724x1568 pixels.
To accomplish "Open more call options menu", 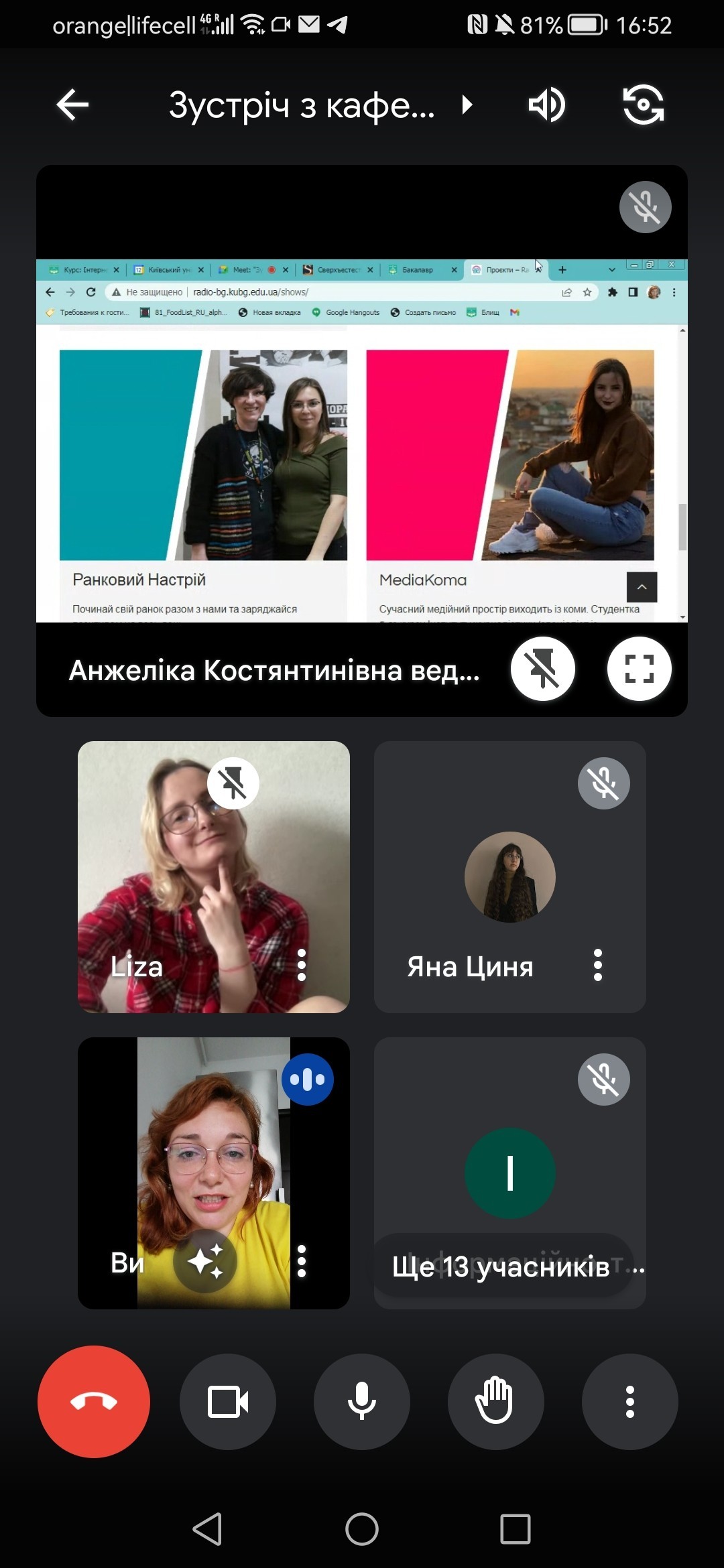I will point(629,1402).
